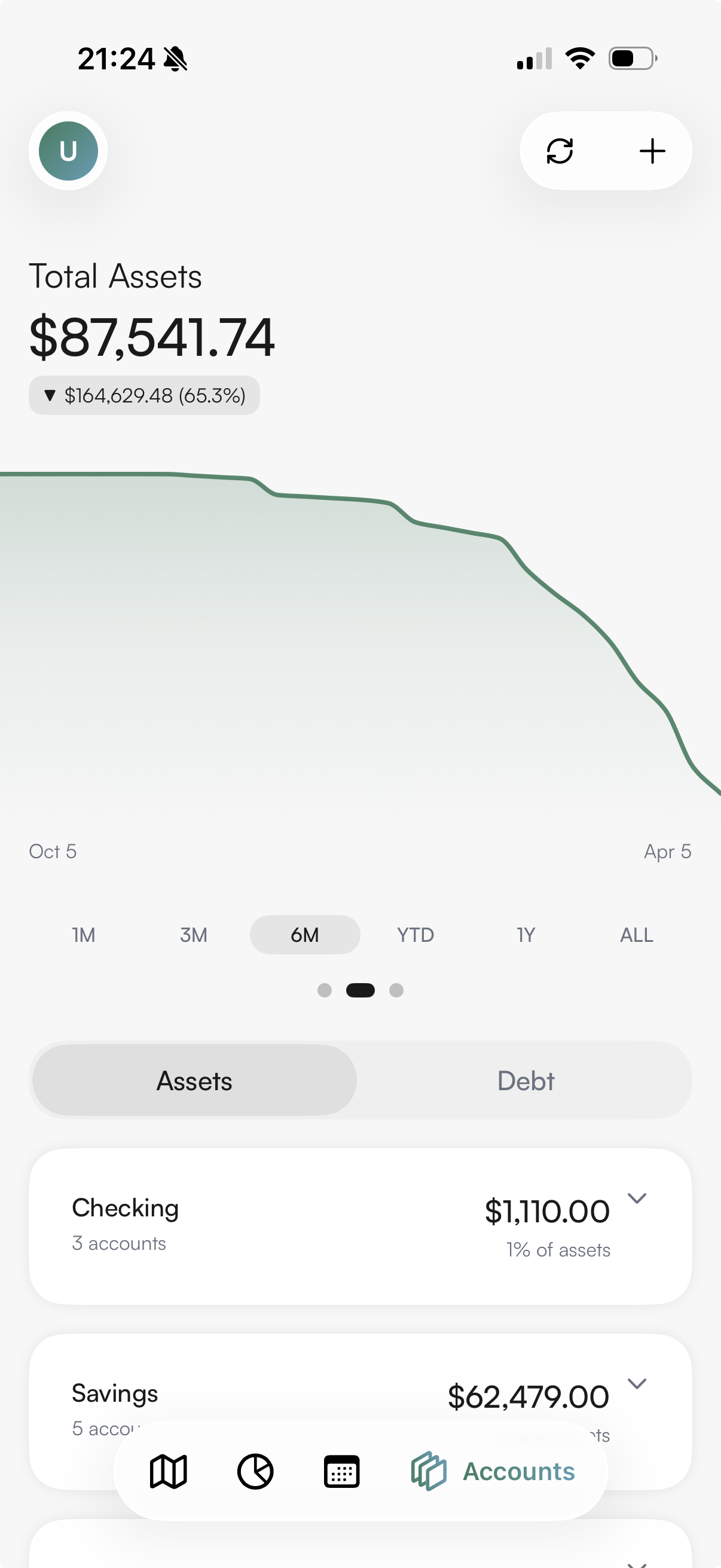This screenshot has width=721, height=1568.
Task: Open the calendar tab
Action: pos(341,1472)
